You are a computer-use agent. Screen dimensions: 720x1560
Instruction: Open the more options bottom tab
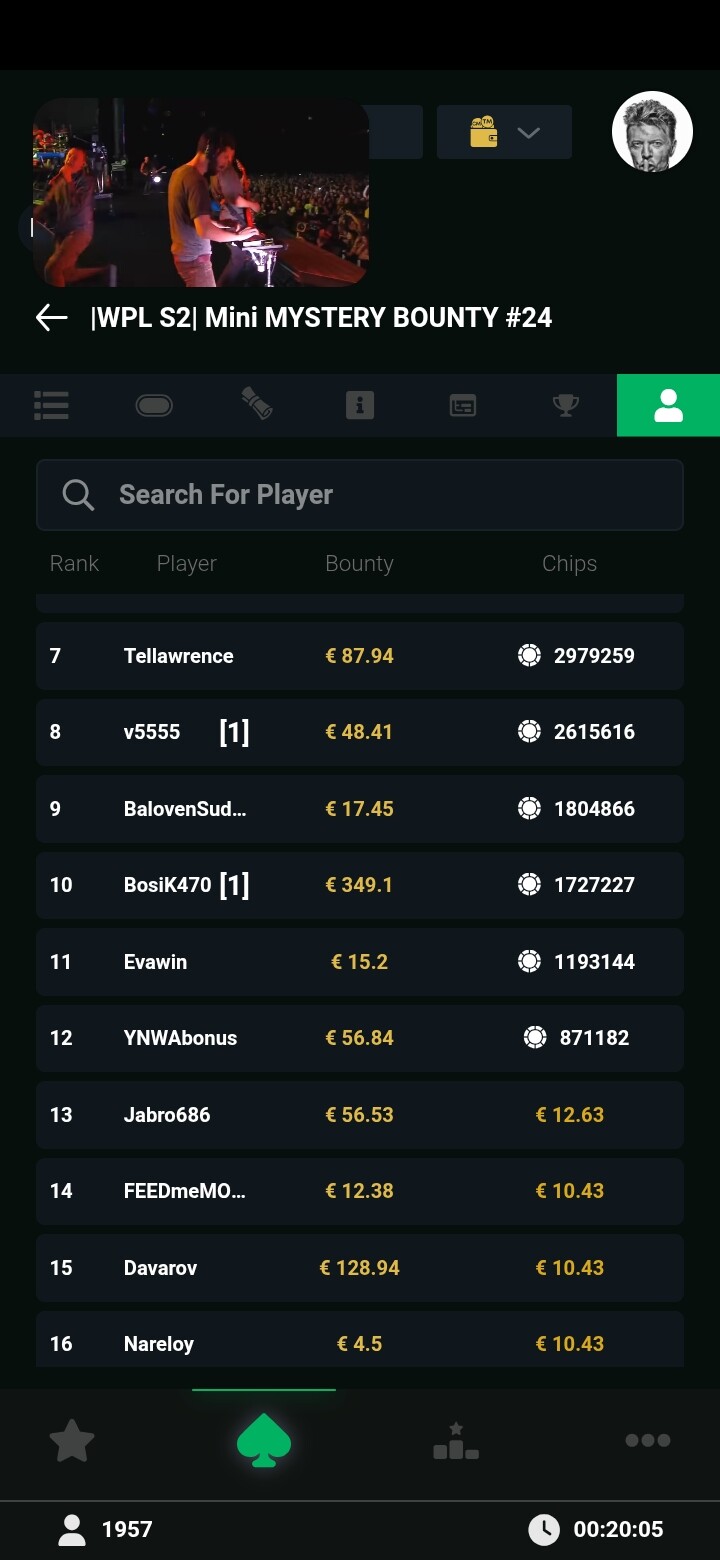coord(648,1441)
